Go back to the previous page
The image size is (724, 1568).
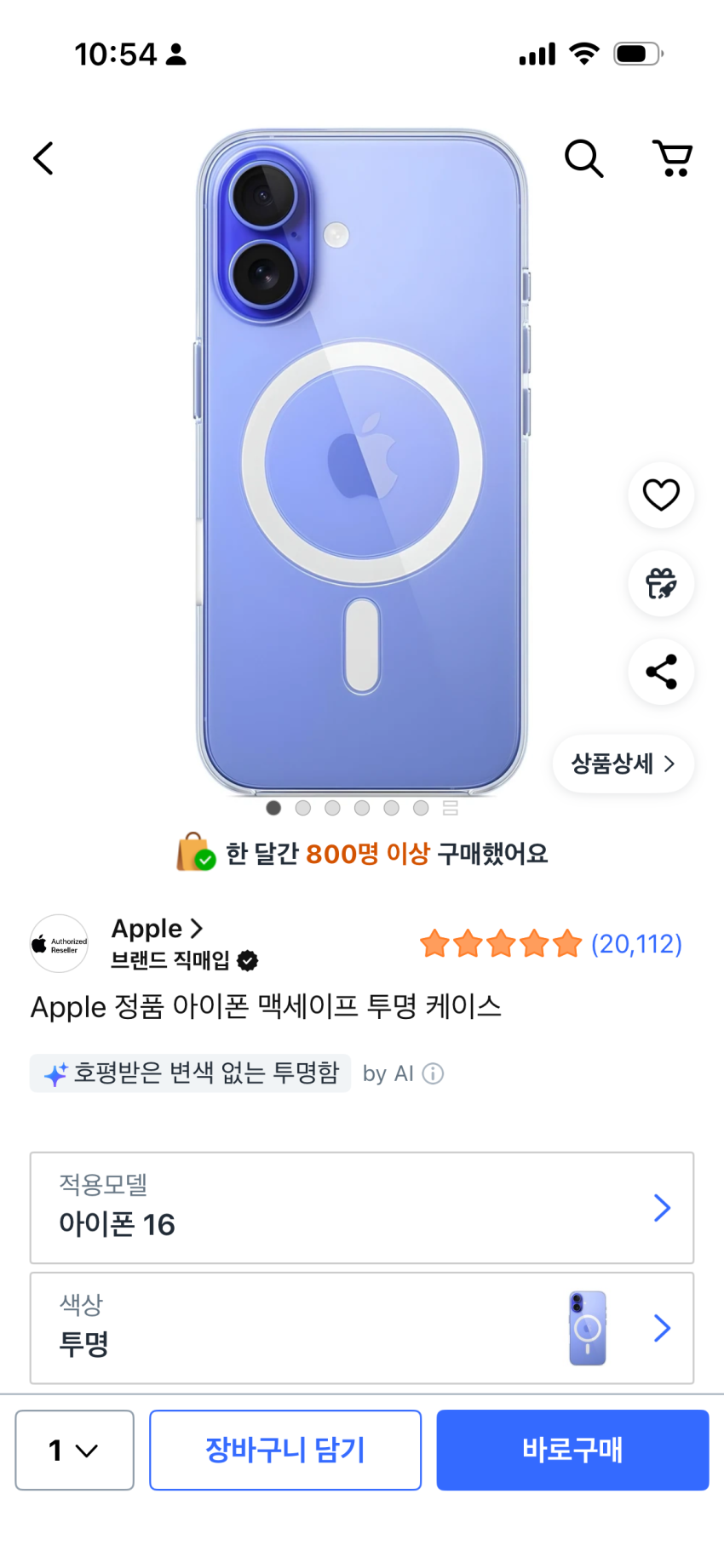coord(43,158)
